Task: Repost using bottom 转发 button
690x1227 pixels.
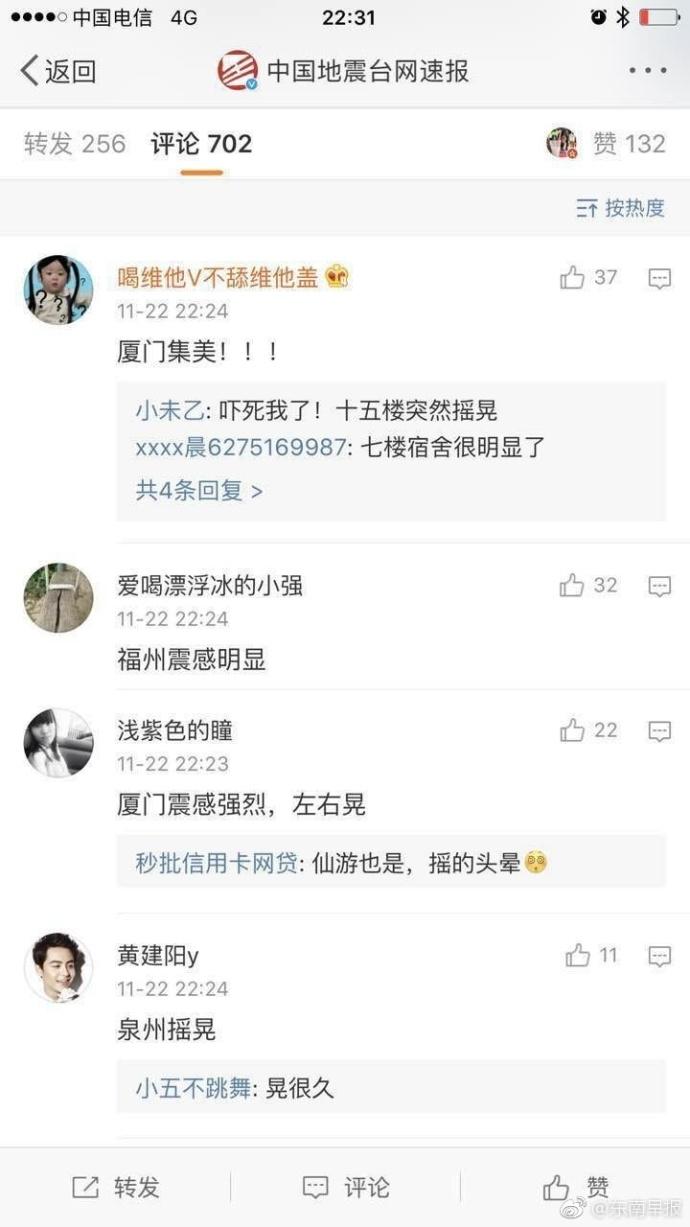Action: [x=116, y=1187]
